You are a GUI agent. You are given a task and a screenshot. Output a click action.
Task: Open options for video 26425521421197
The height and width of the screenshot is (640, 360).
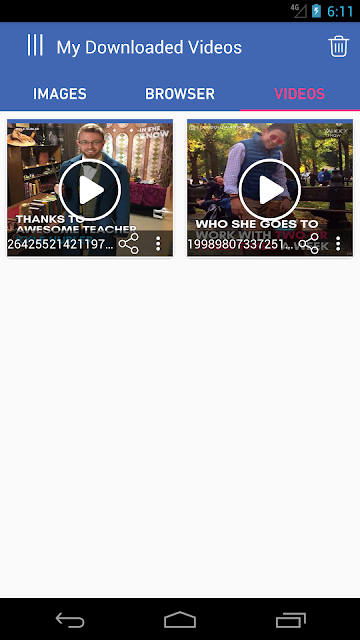[158, 244]
